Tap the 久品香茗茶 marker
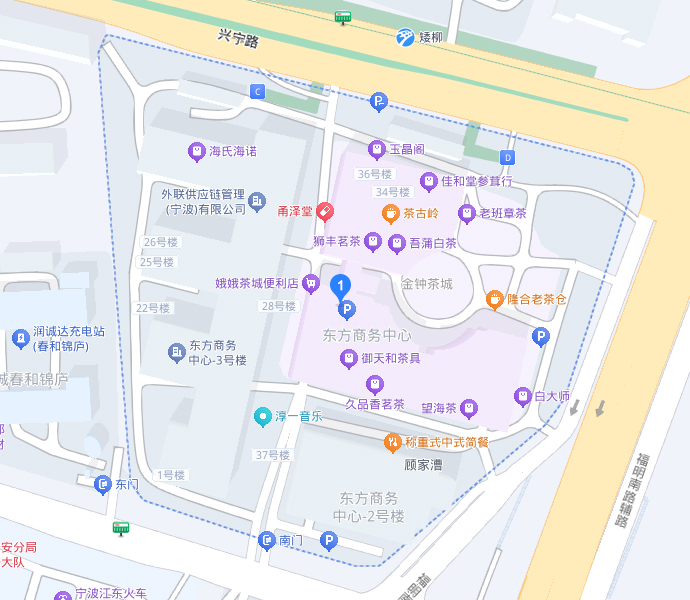This screenshot has height=600, width=690. tap(374, 384)
